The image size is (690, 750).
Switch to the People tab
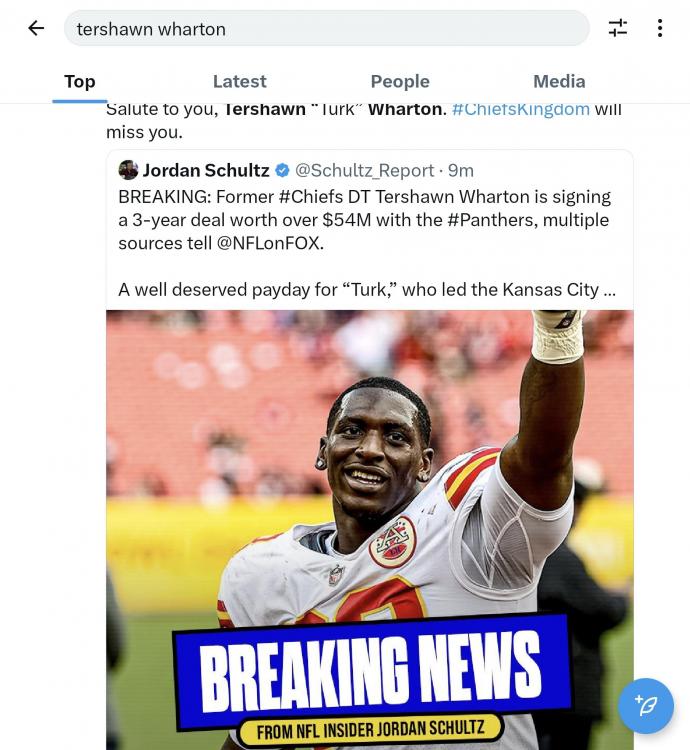(399, 82)
